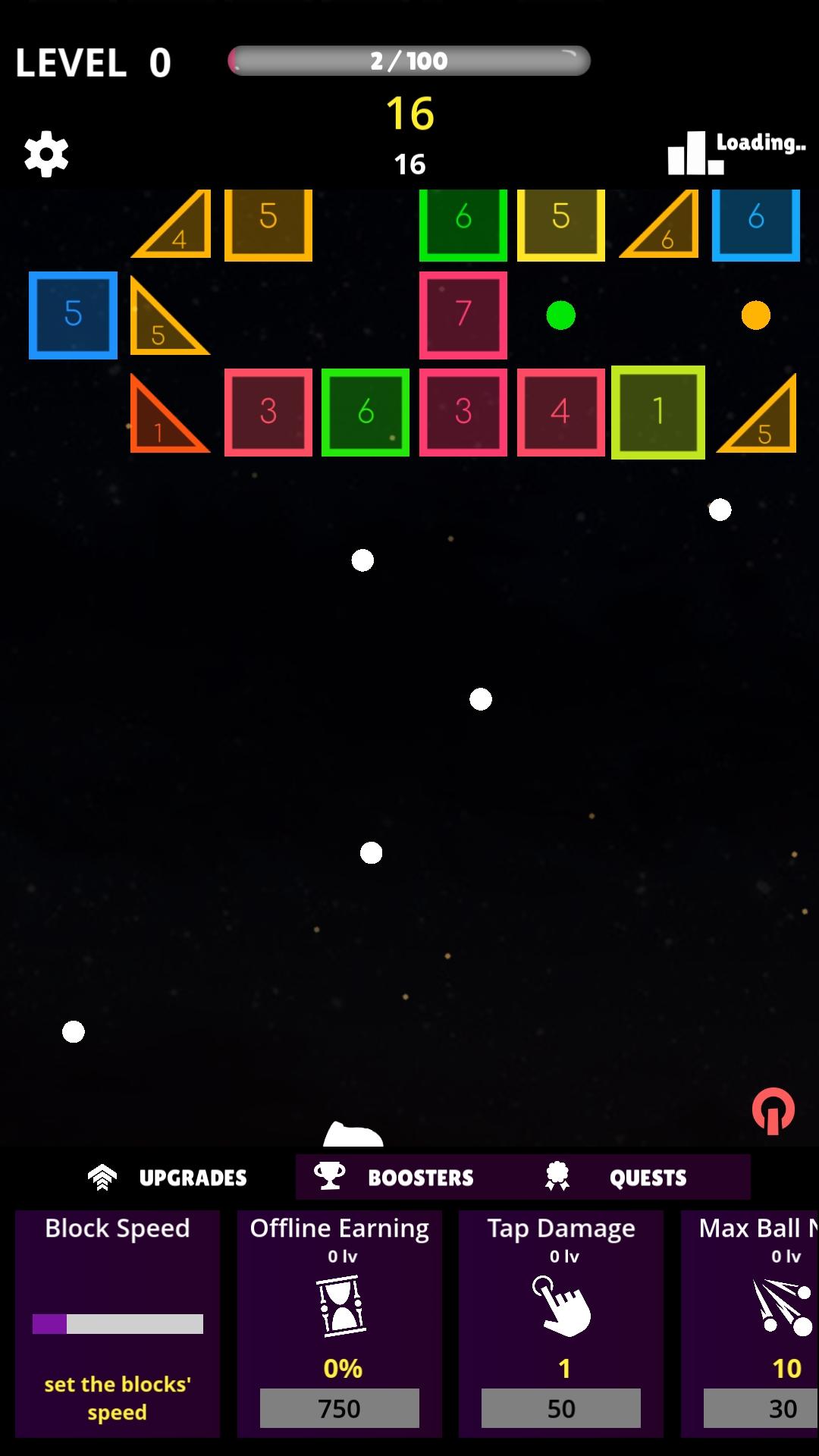Switch to the Boosters tab

click(395, 1177)
